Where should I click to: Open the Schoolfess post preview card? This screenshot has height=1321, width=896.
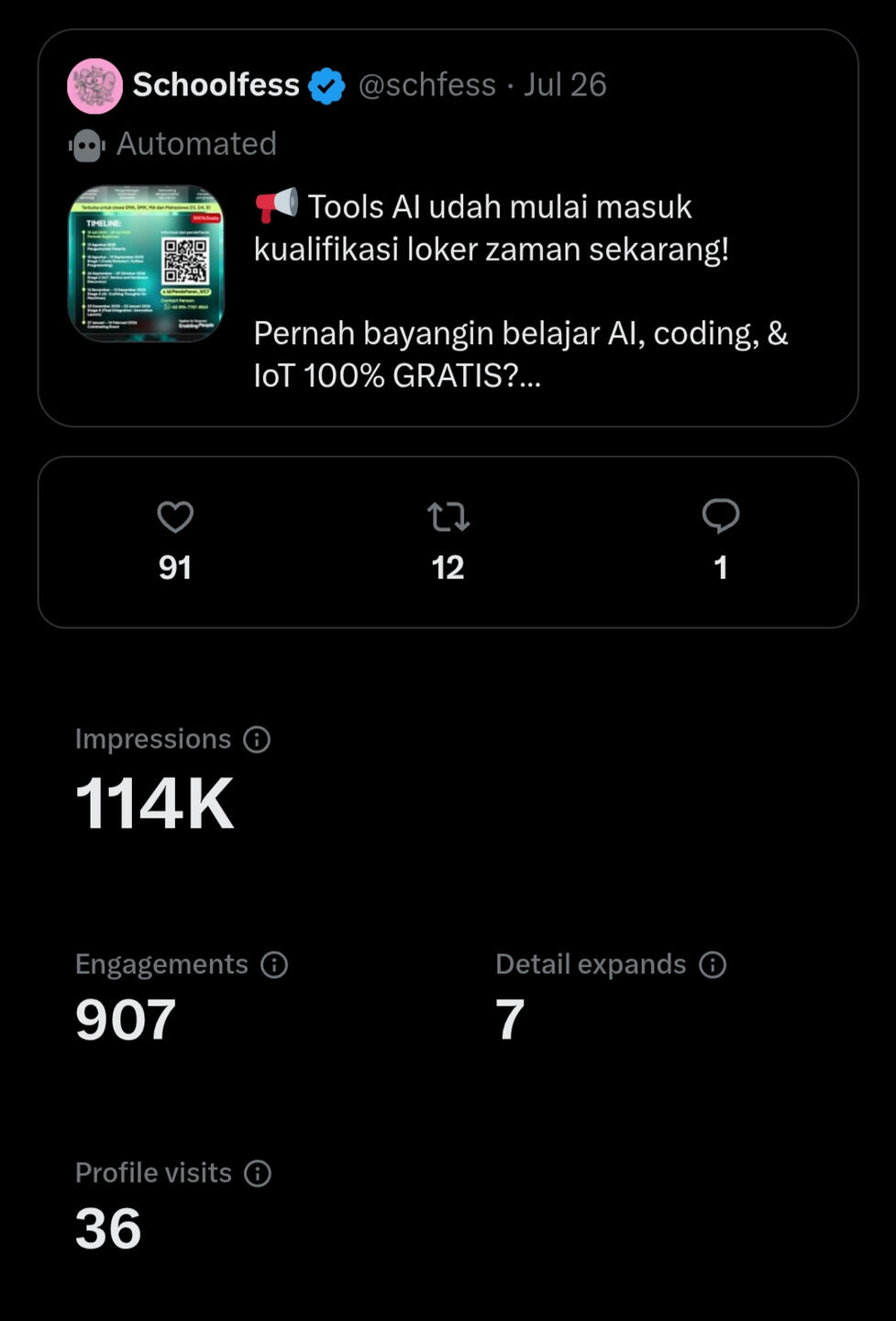(448, 229)
